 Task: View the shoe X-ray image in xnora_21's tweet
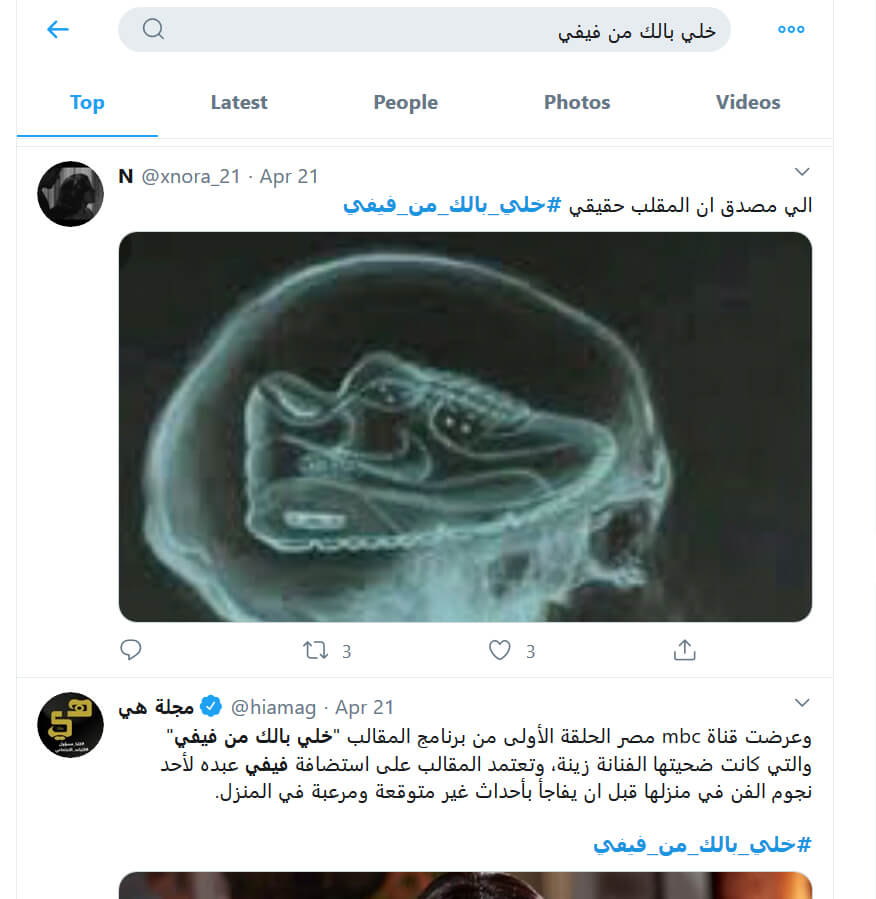click(x=465, y=427)
